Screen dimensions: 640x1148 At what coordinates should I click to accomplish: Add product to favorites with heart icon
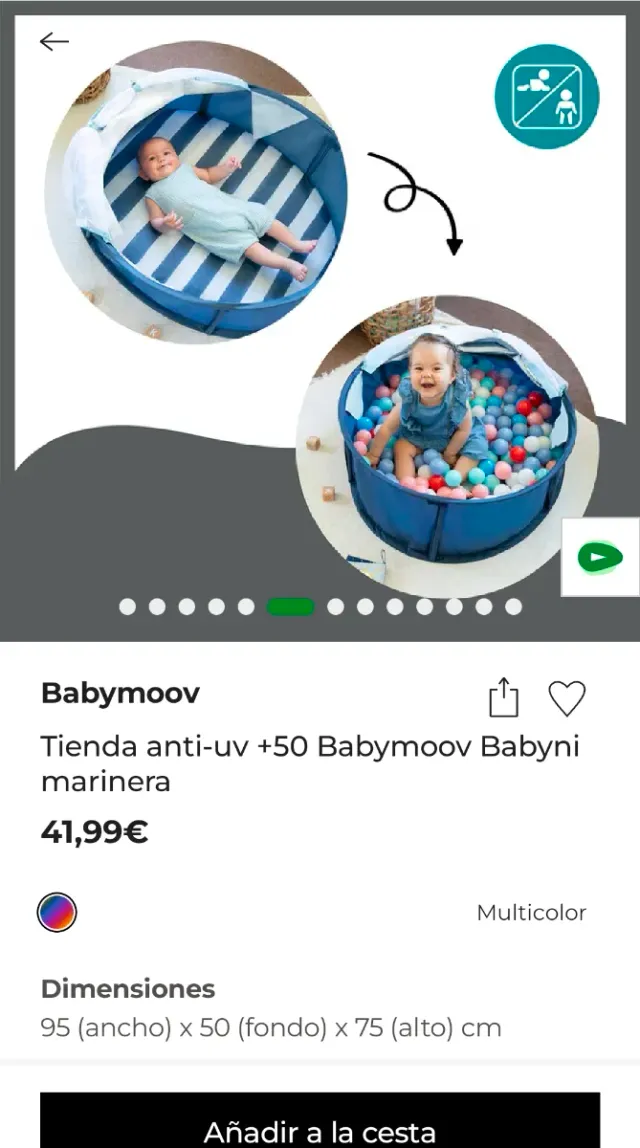[567, 698]
